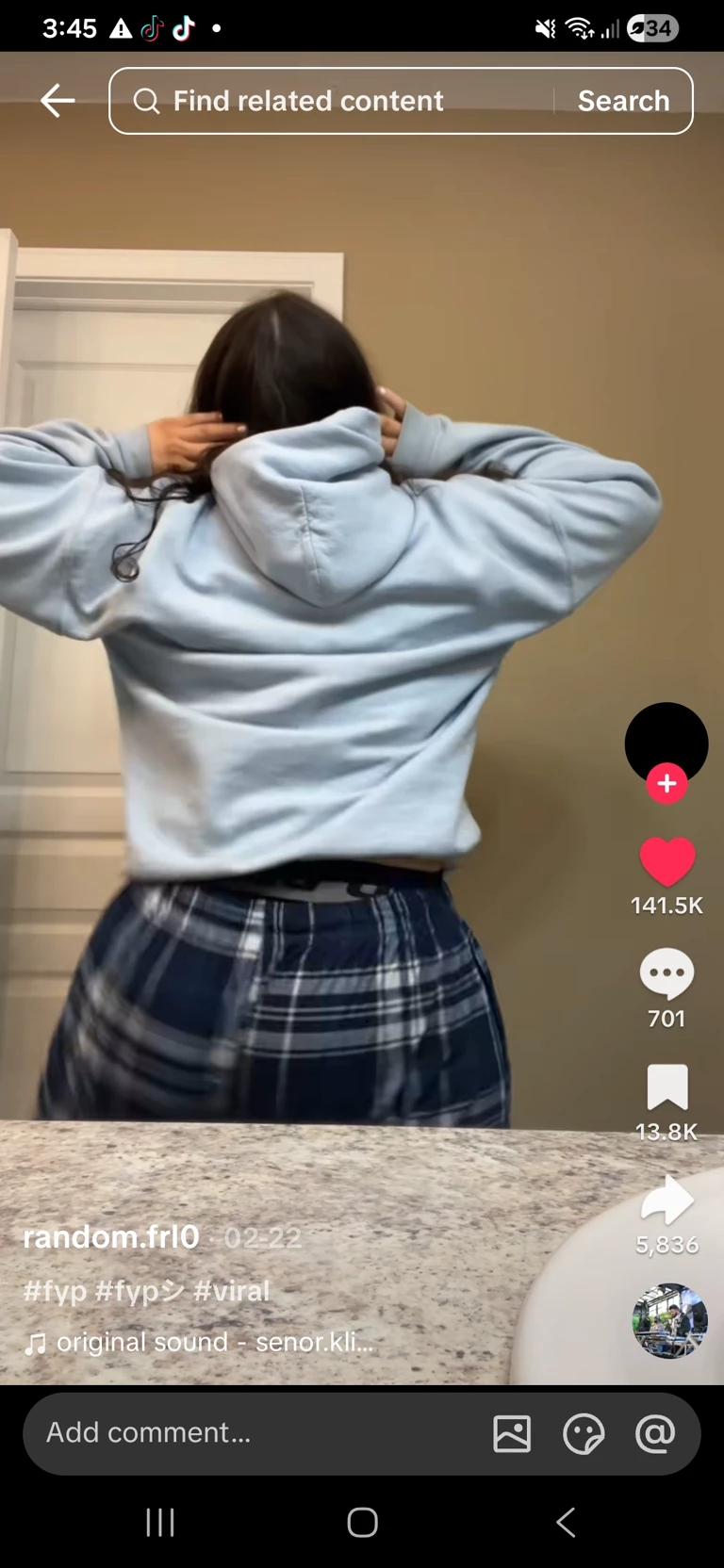Image resolution: width=724 pixels, height=1568 pixels.
Task: Open original sound by senor.kli
Action: click(x=212, y=1342)
